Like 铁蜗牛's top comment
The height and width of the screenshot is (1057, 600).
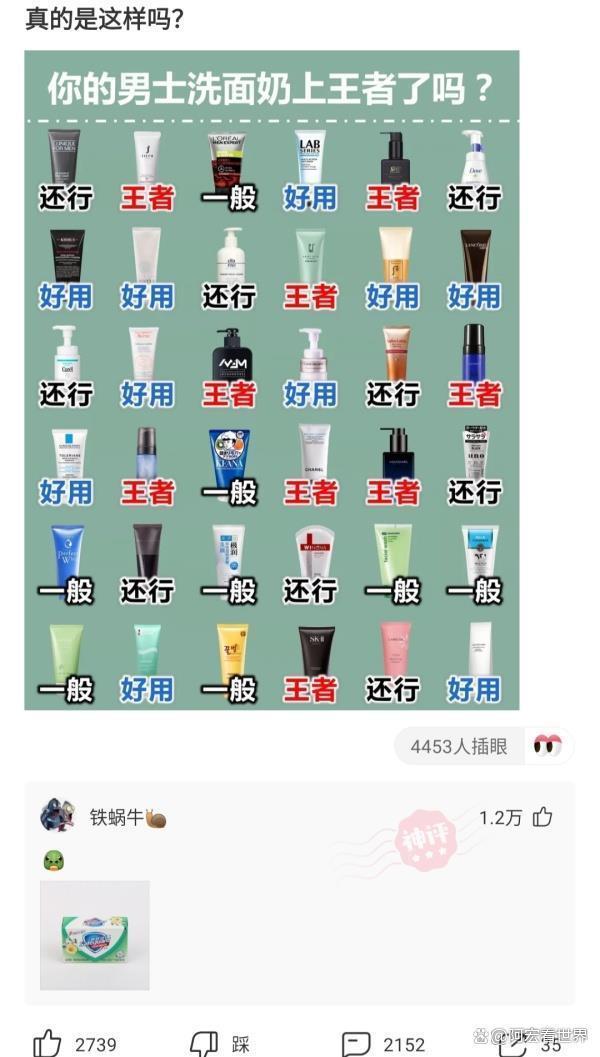click(542, 818)
